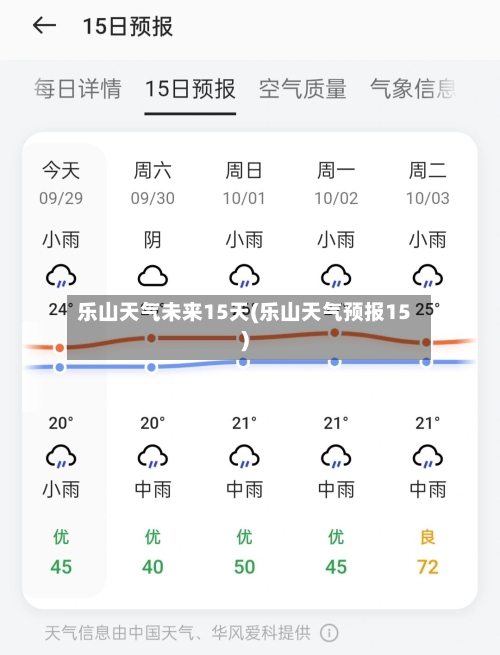The image size is (500, 655).
Task: Select the 周六 09/30 forecast column
Action: (x=152, y=370)
